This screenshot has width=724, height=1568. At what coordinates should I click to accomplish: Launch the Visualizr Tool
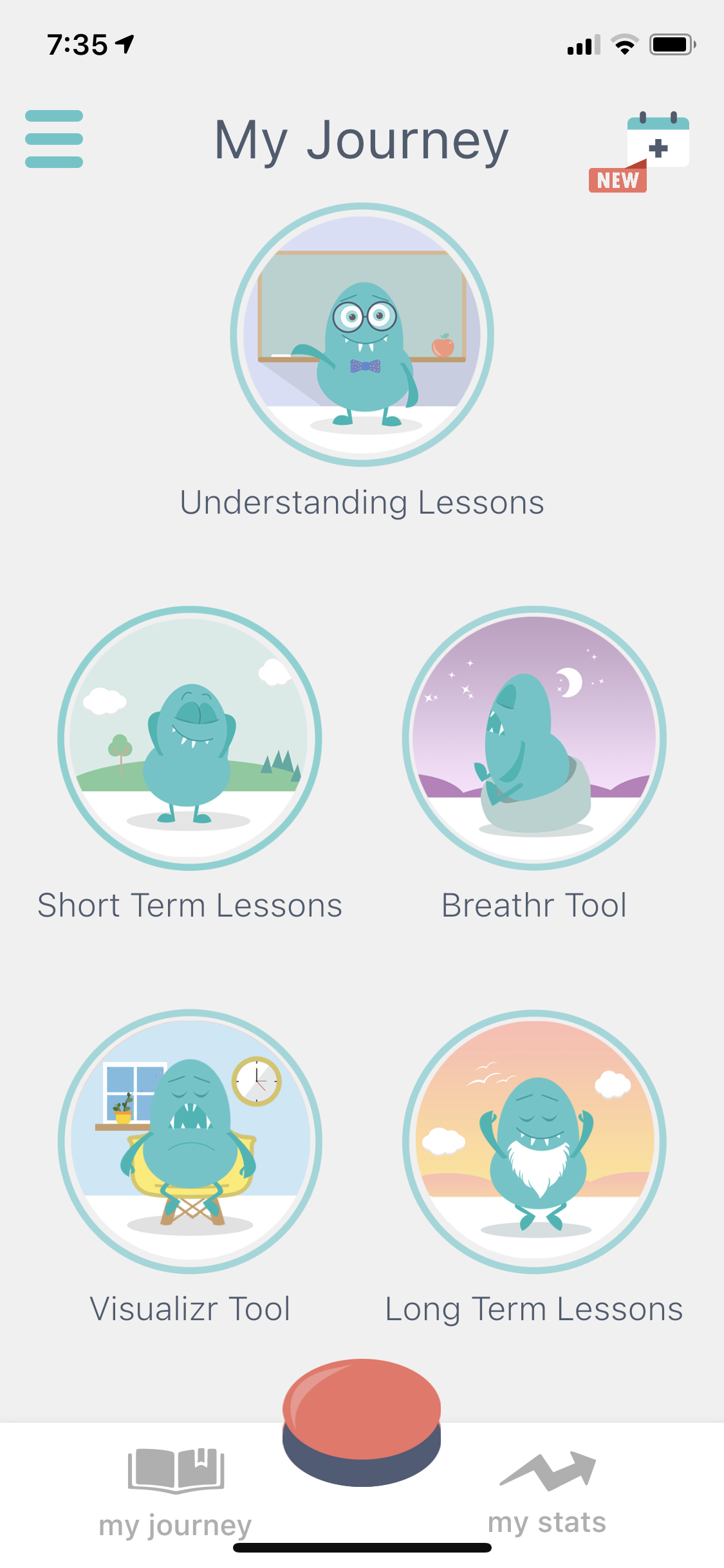click(190, 1141)
